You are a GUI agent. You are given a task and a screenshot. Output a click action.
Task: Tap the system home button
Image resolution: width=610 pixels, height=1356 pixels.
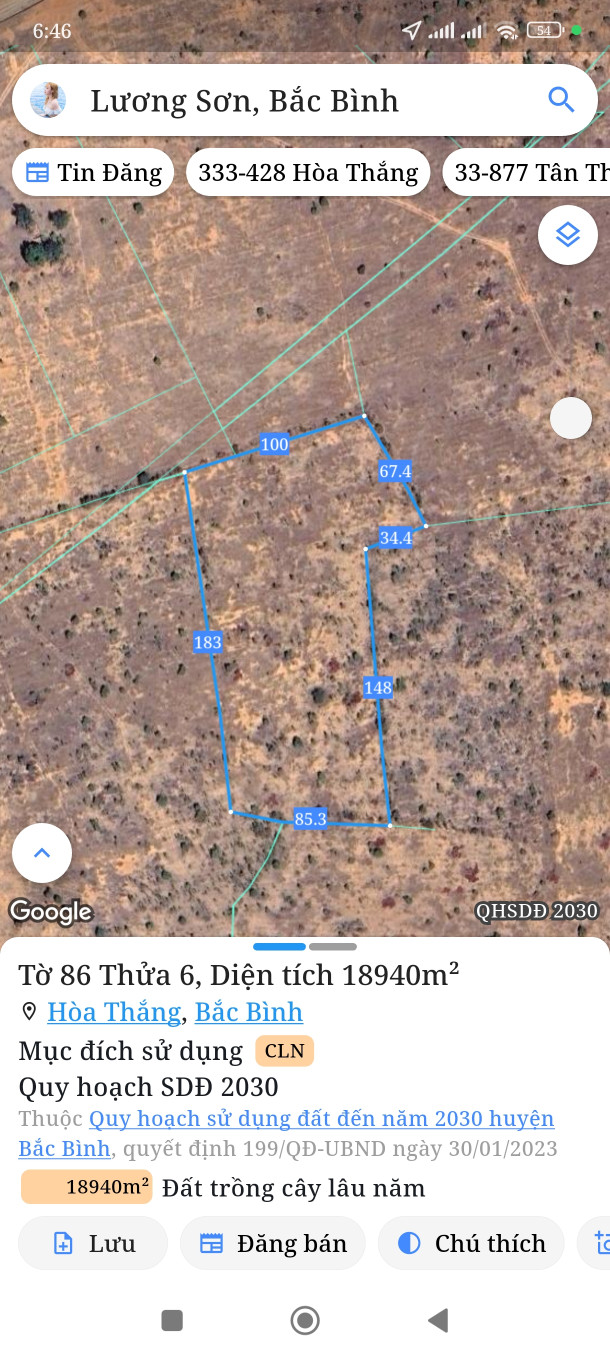305,1321
